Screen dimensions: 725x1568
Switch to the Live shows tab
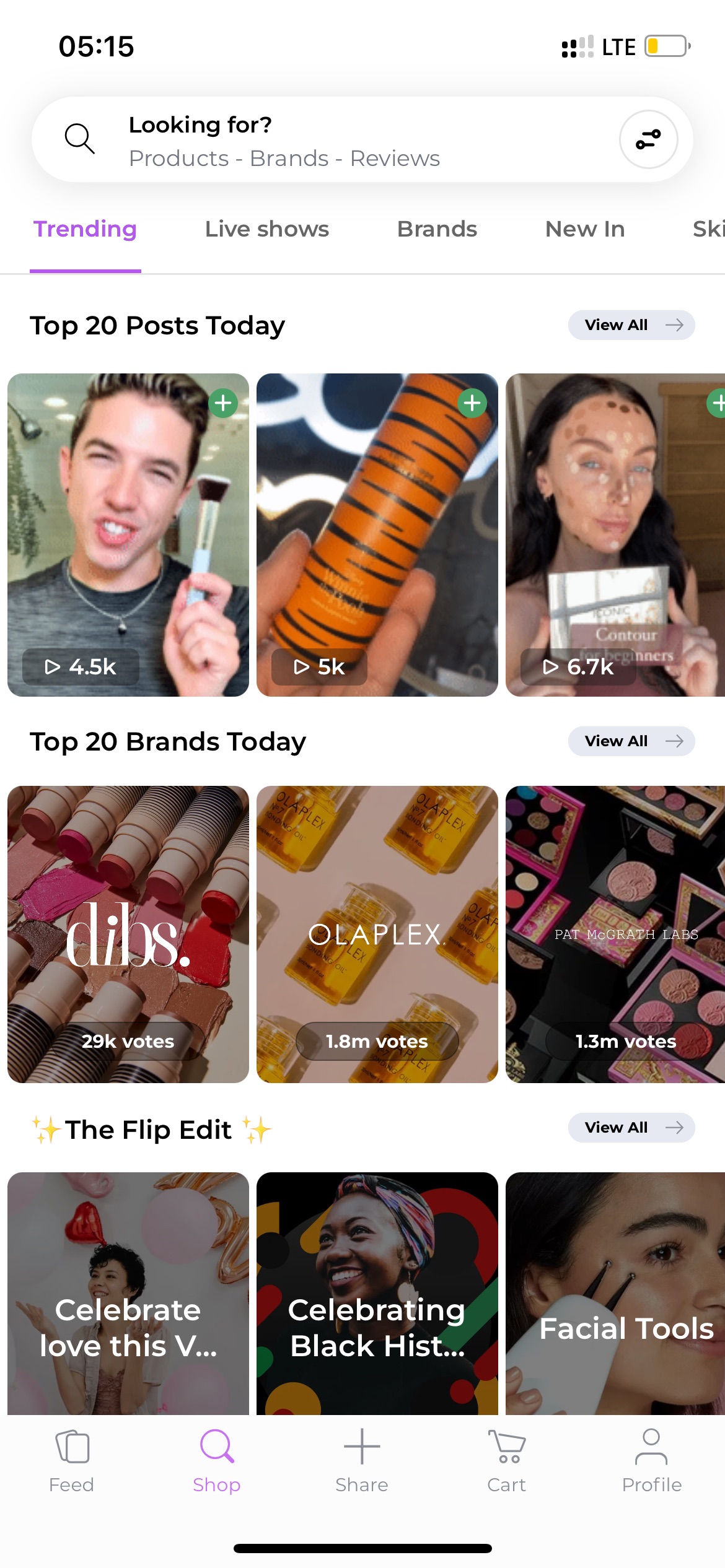pyautogui.click(x=266, y=229)
